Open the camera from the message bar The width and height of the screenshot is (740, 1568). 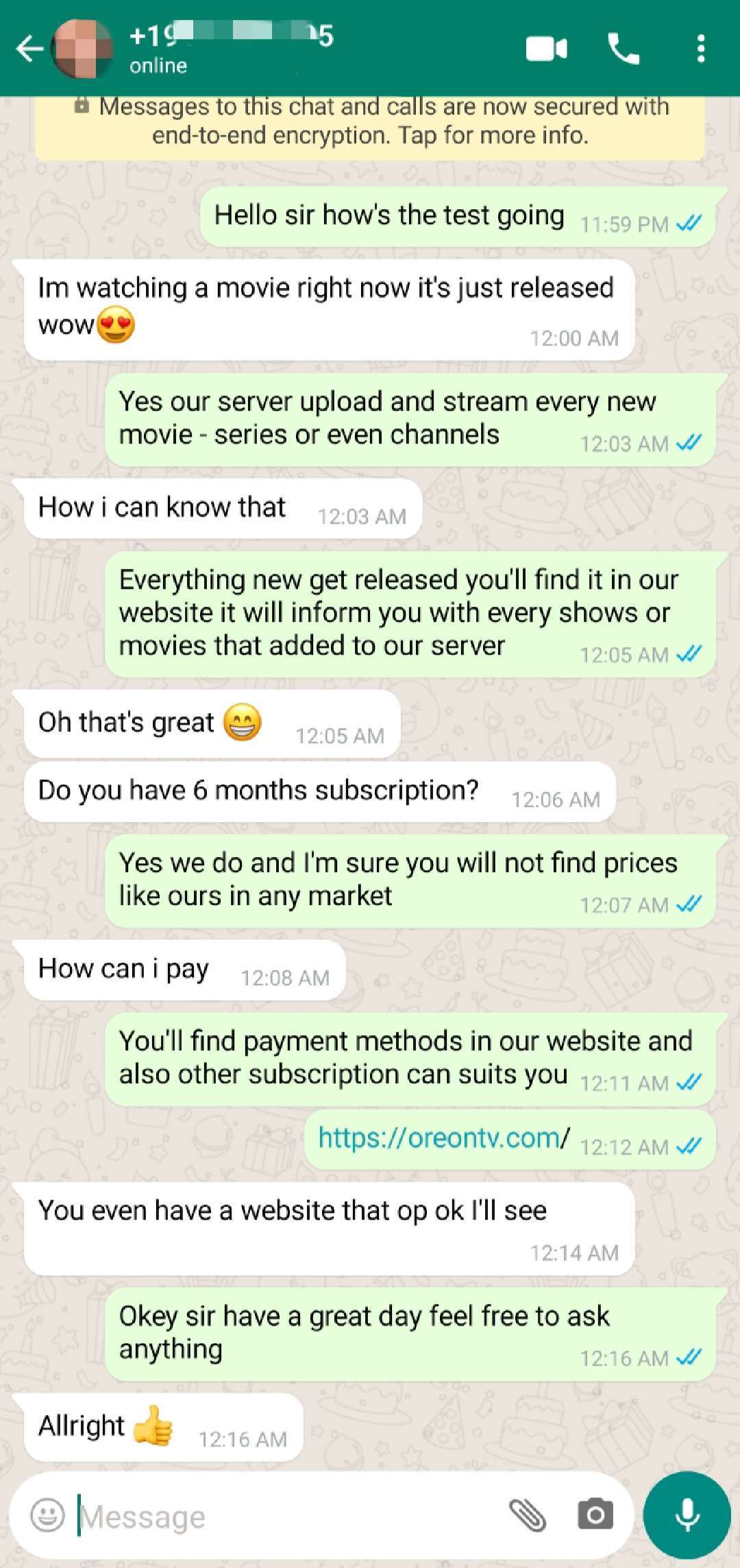595,1515
